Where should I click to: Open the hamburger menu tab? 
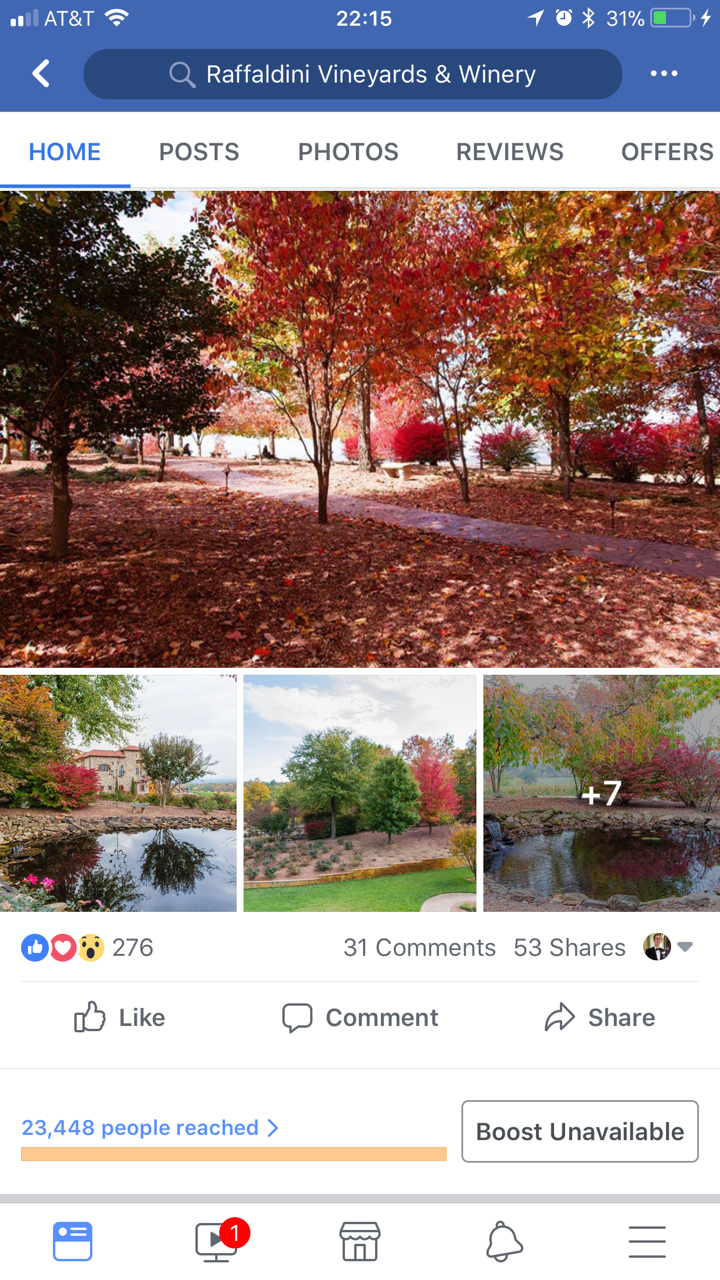tap(647, 1242)
